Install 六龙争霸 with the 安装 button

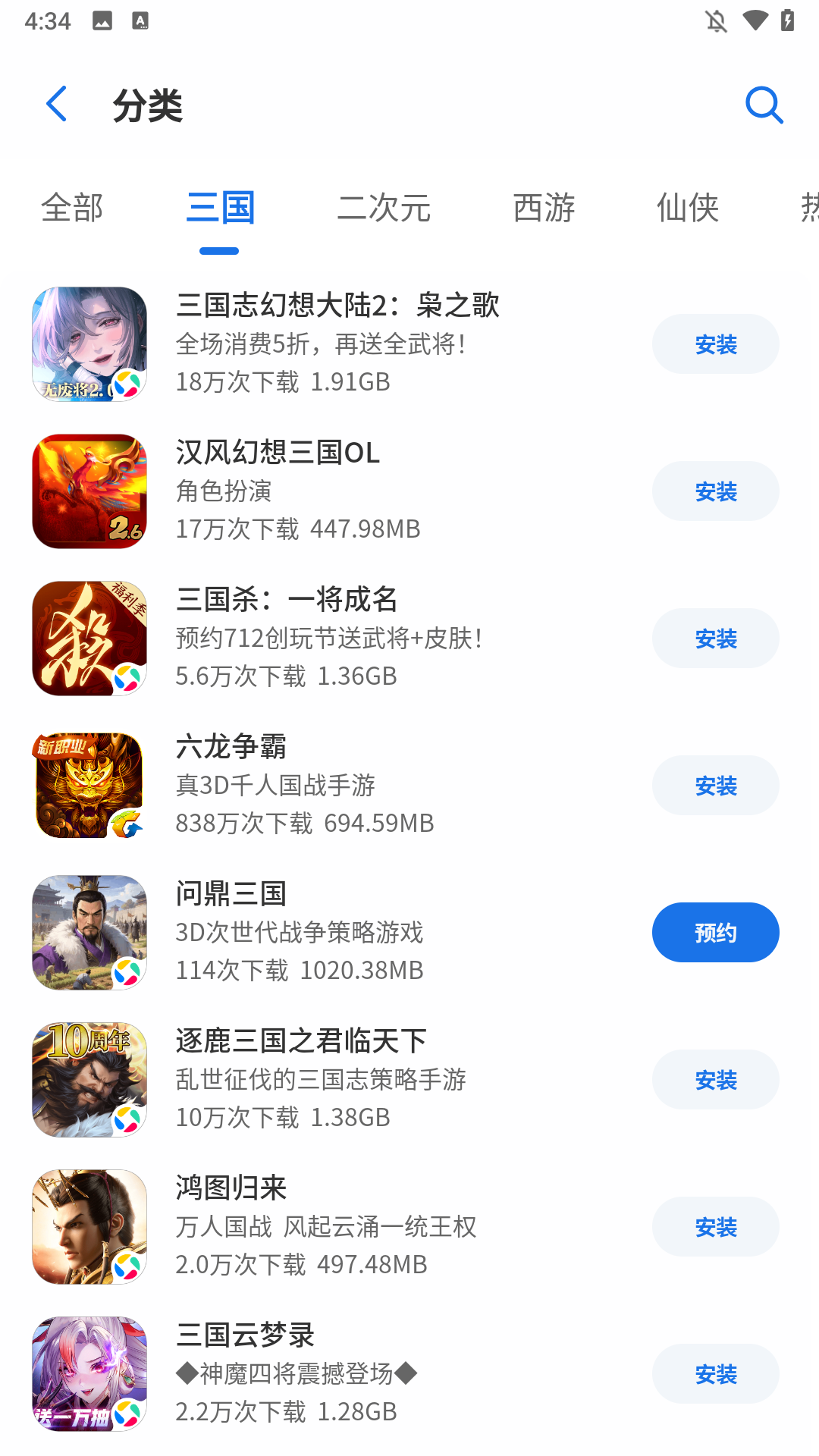(715, 785)
